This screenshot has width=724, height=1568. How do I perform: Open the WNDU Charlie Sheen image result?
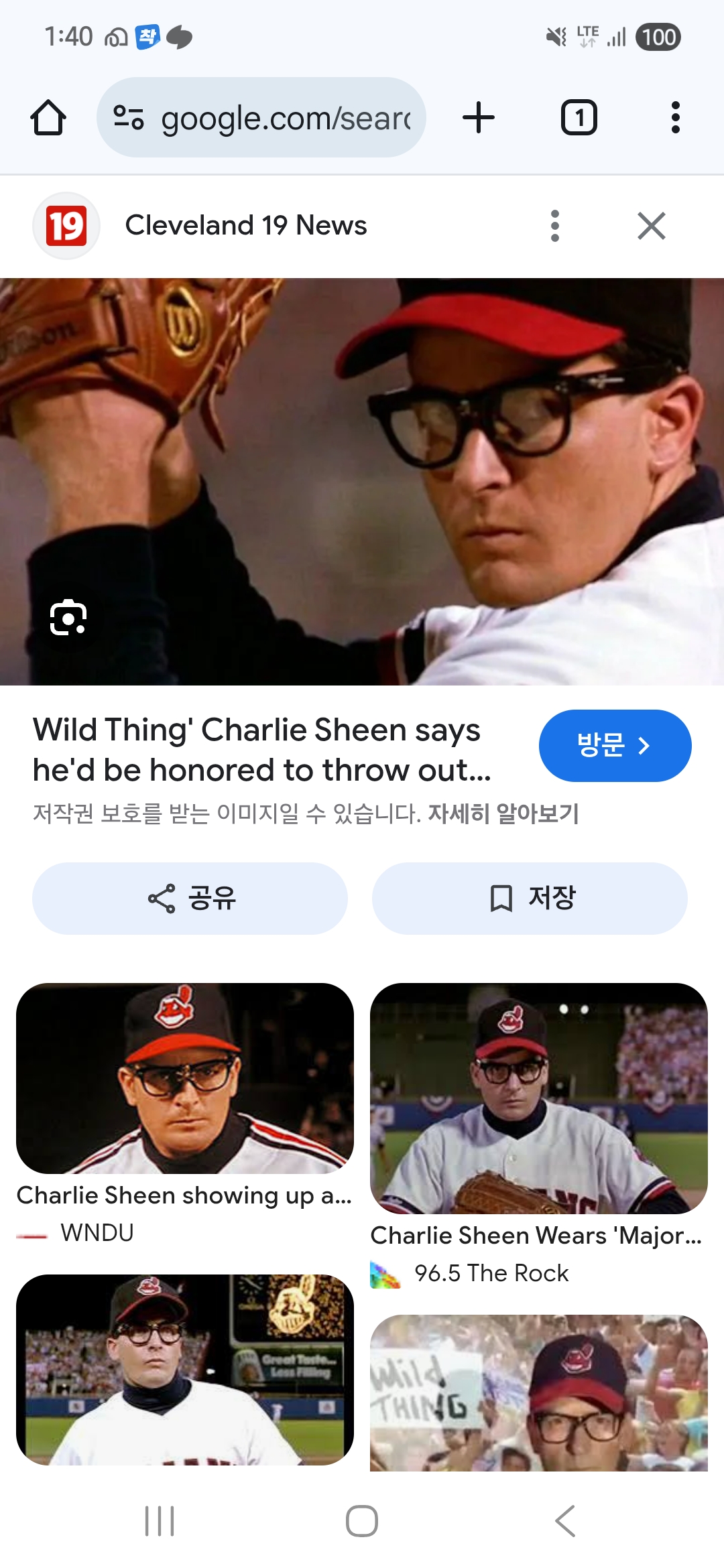[x=185, y=1079]
